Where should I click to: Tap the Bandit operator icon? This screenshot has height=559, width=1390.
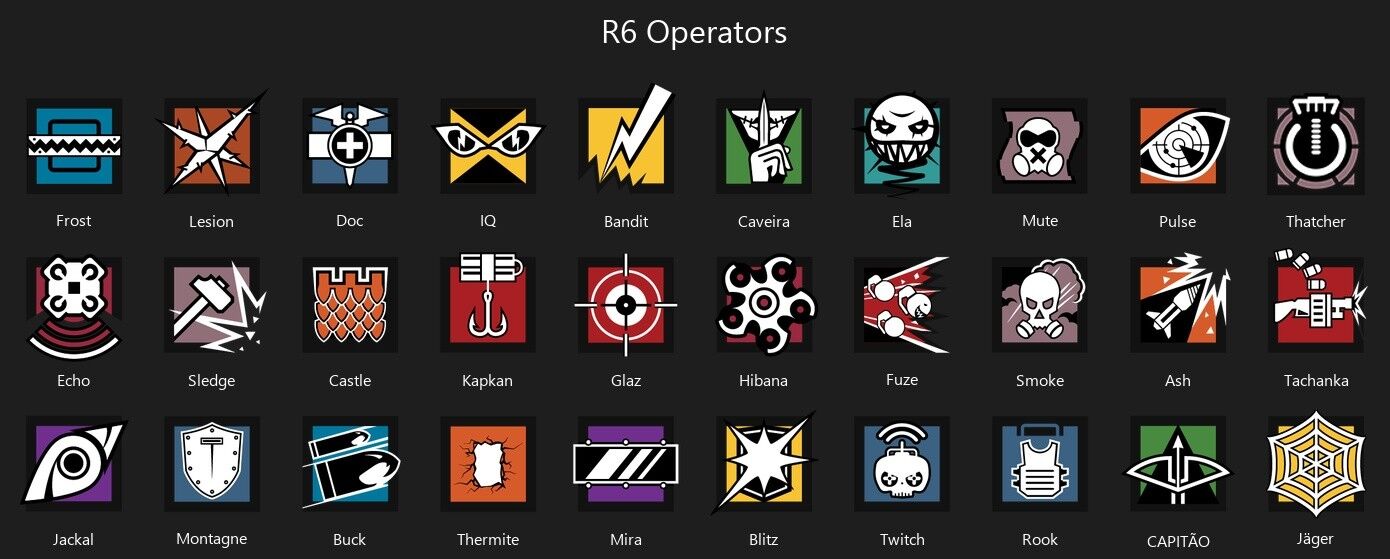pyautogui.click(x=626, y=146)
